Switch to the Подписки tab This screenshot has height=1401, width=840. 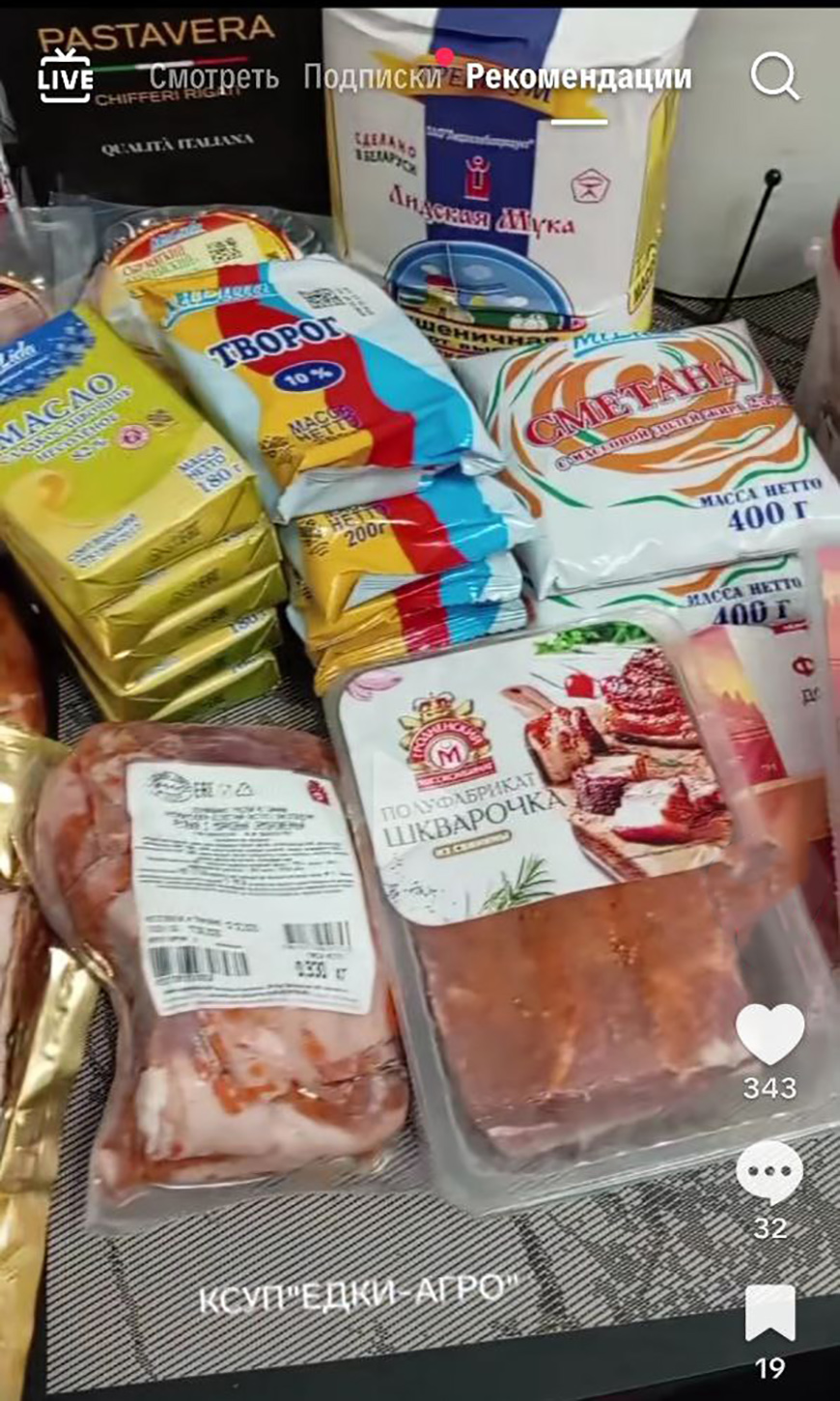pyautogui.click(x=373, y=76)
